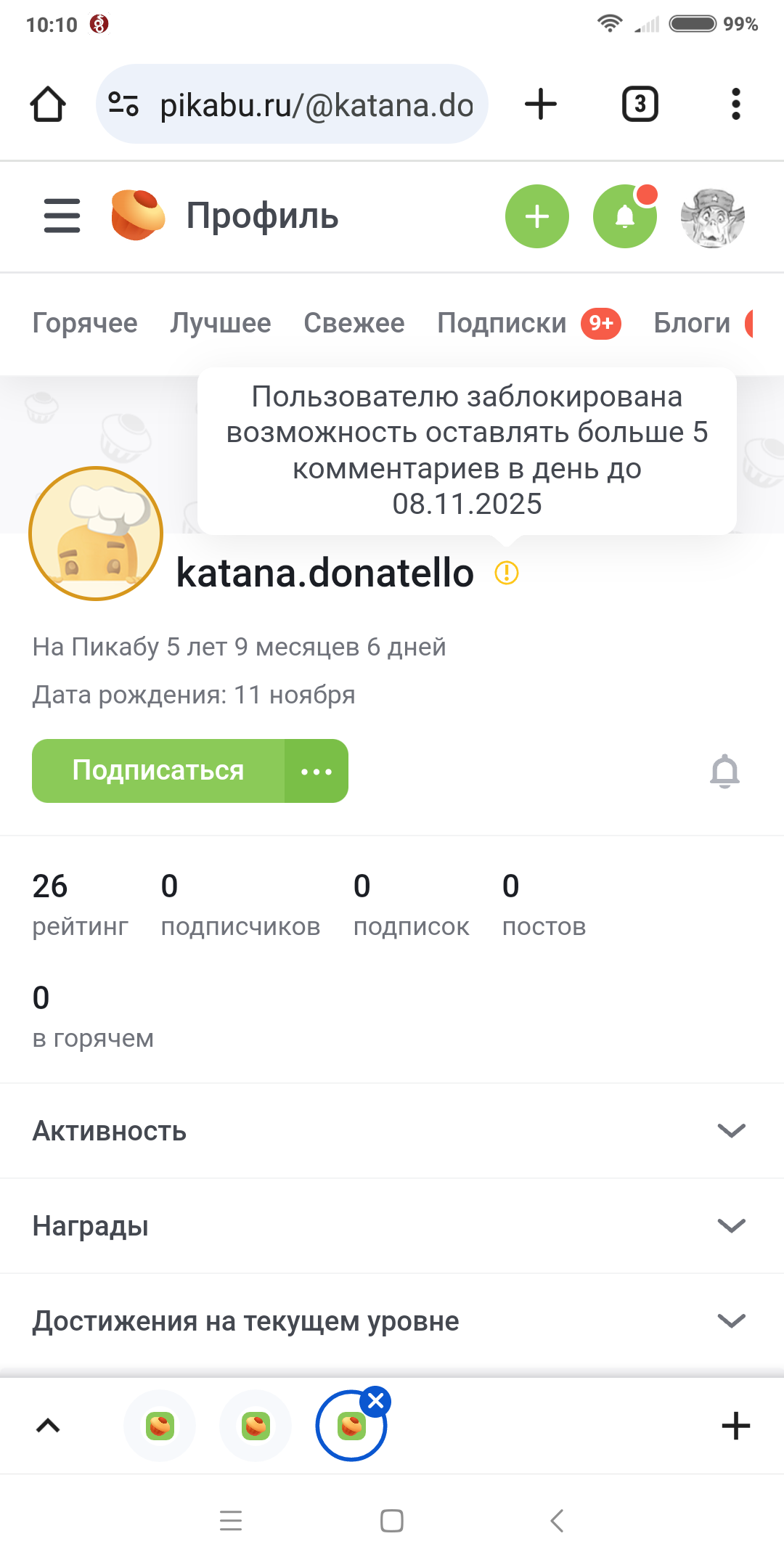Image resolution: width=784 pixels, height=1568 pixels.
Task: Expand Достижения на текущем уровне
Action: tap(731, 1321)
